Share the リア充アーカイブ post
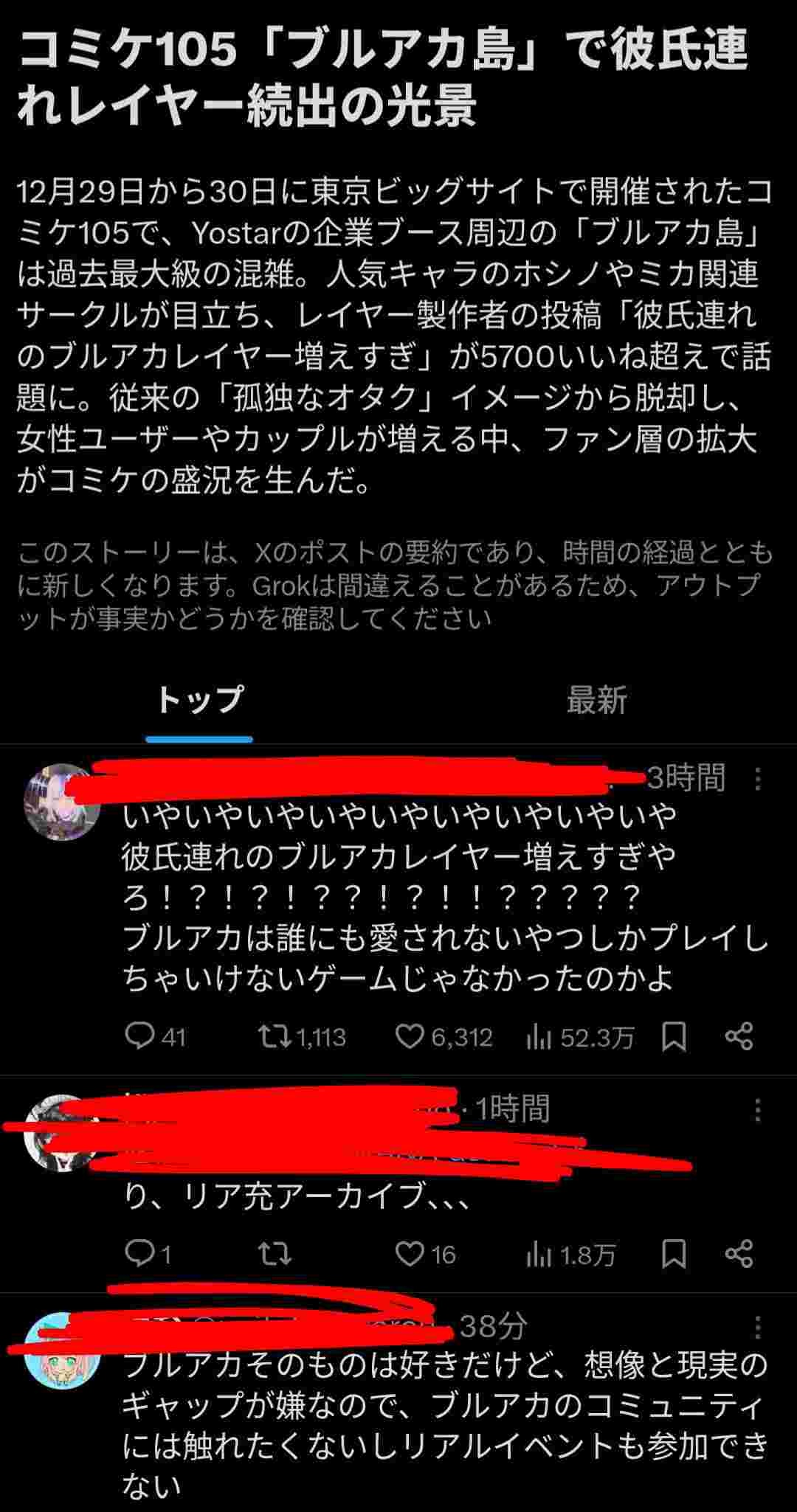Screen dimensions: 797x1512 click(x=739, y=1253)
